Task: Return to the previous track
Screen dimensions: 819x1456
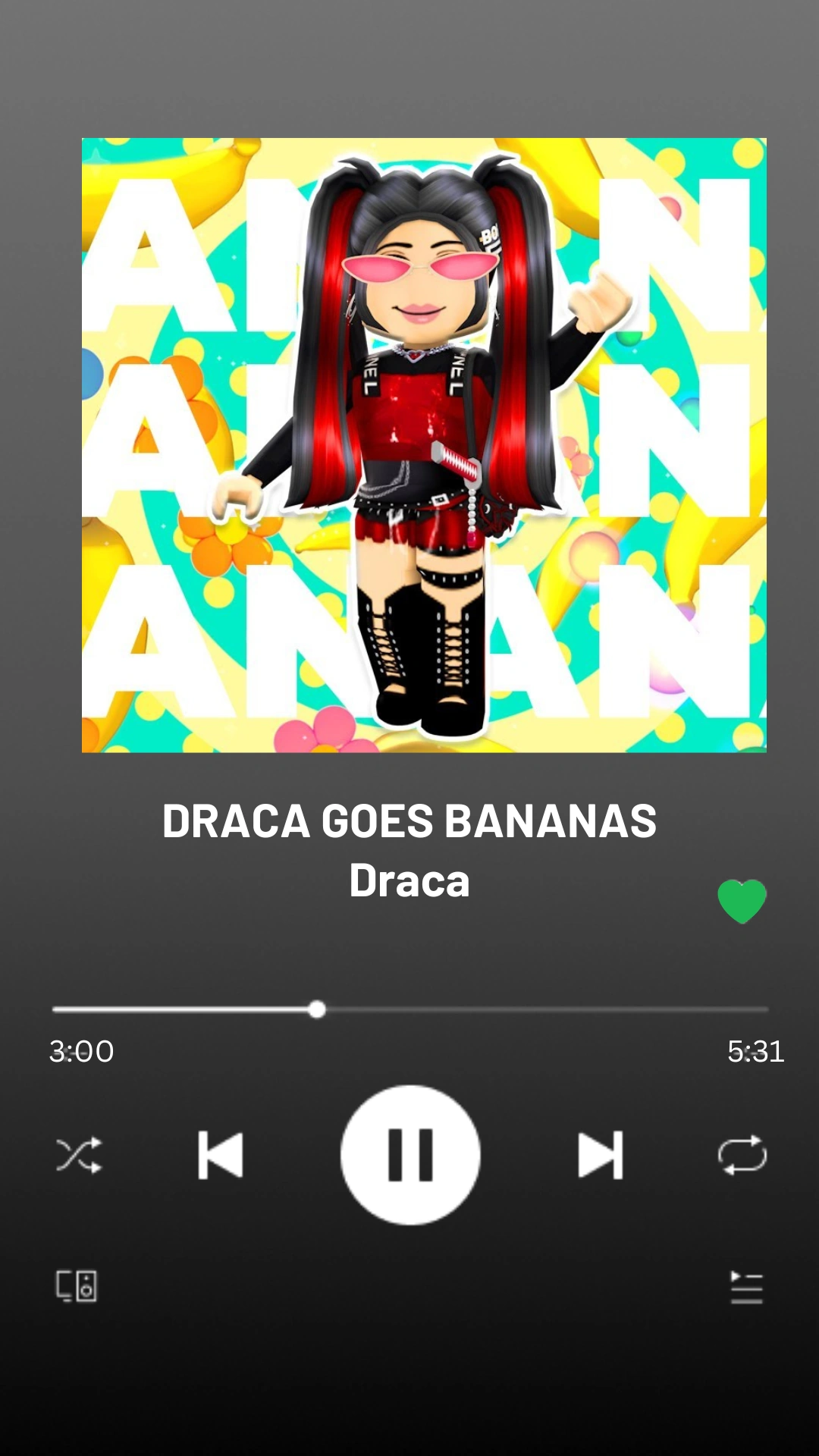Action: [221, 1153]
